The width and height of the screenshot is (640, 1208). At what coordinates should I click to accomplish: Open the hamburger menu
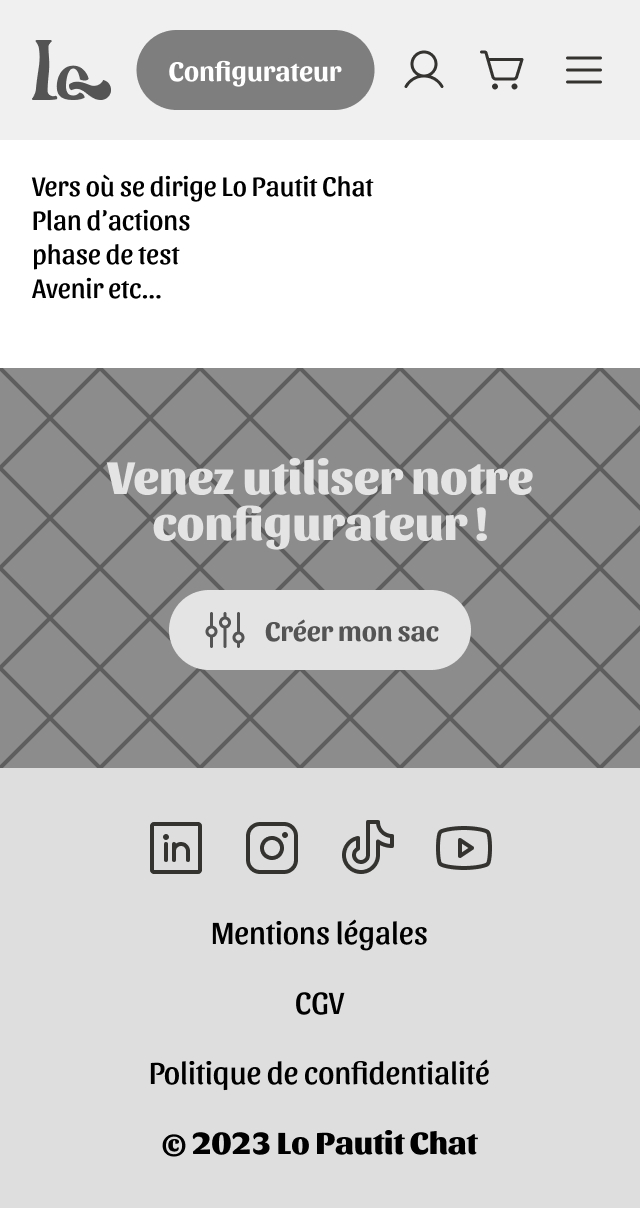pos(584,70)
